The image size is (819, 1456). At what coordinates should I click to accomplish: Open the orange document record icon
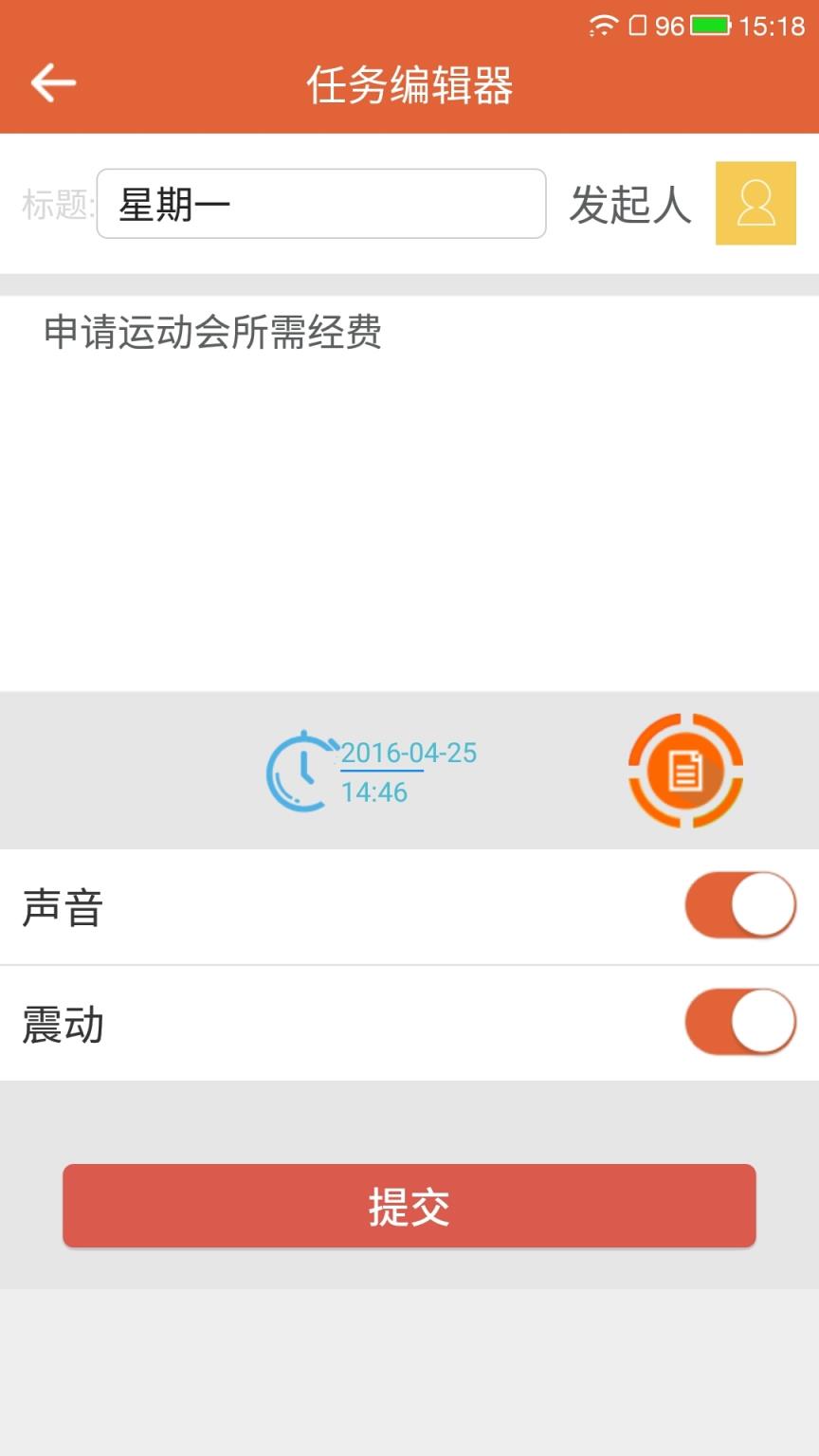[x=685, y=770]
